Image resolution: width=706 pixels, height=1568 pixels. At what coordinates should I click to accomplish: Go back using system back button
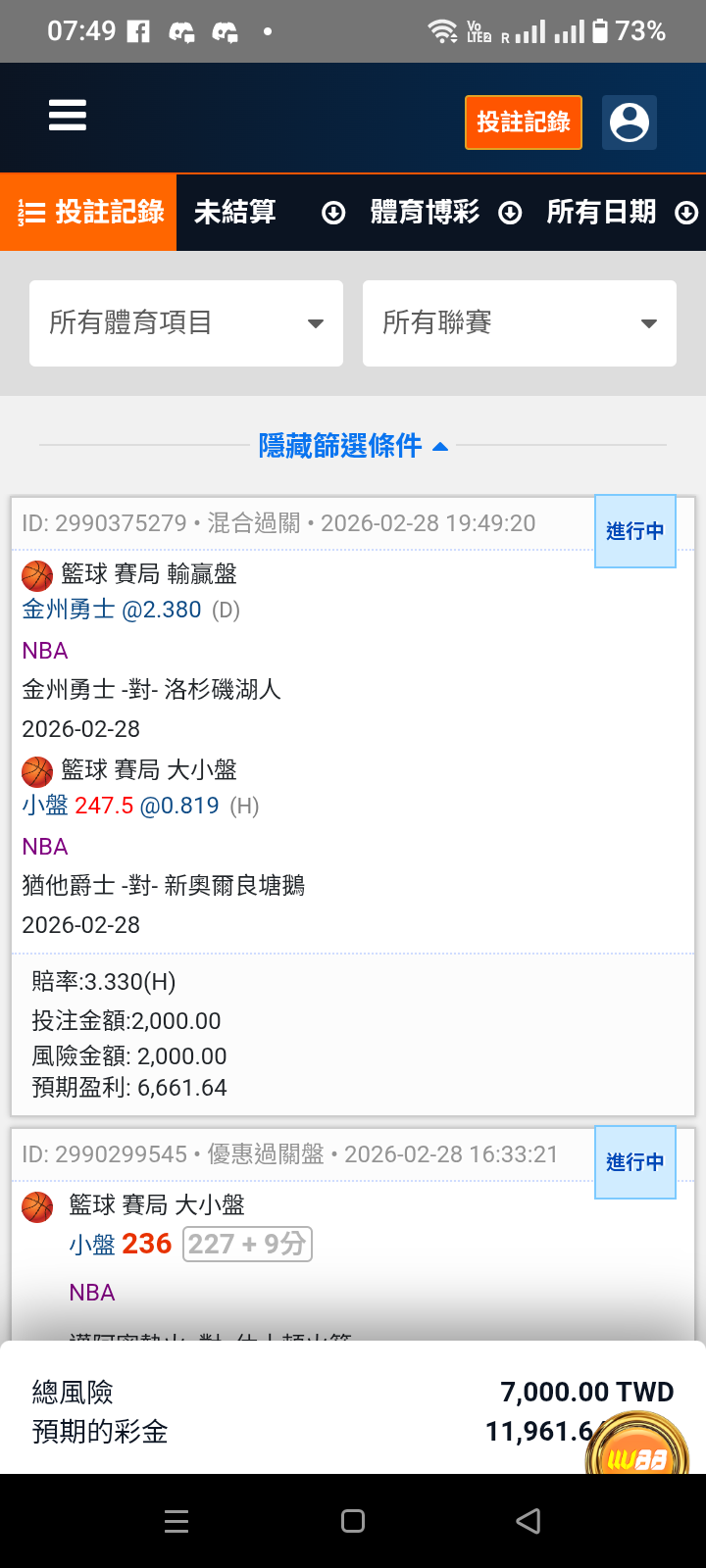pos(529,1521)
